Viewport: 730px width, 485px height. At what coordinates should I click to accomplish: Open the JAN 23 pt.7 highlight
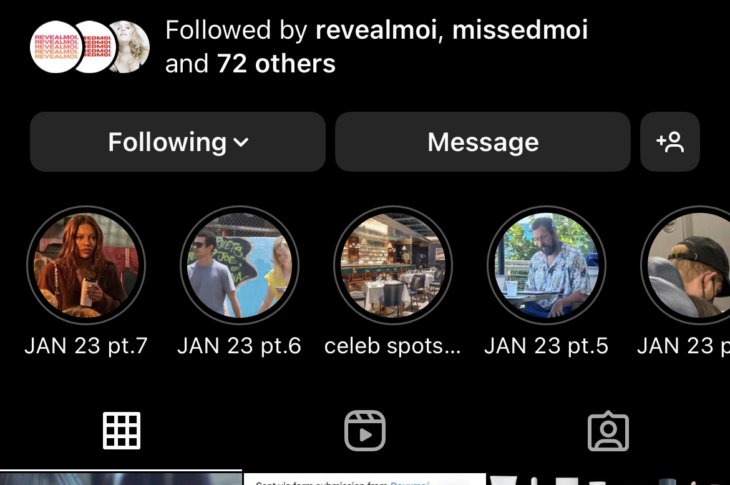86,265
